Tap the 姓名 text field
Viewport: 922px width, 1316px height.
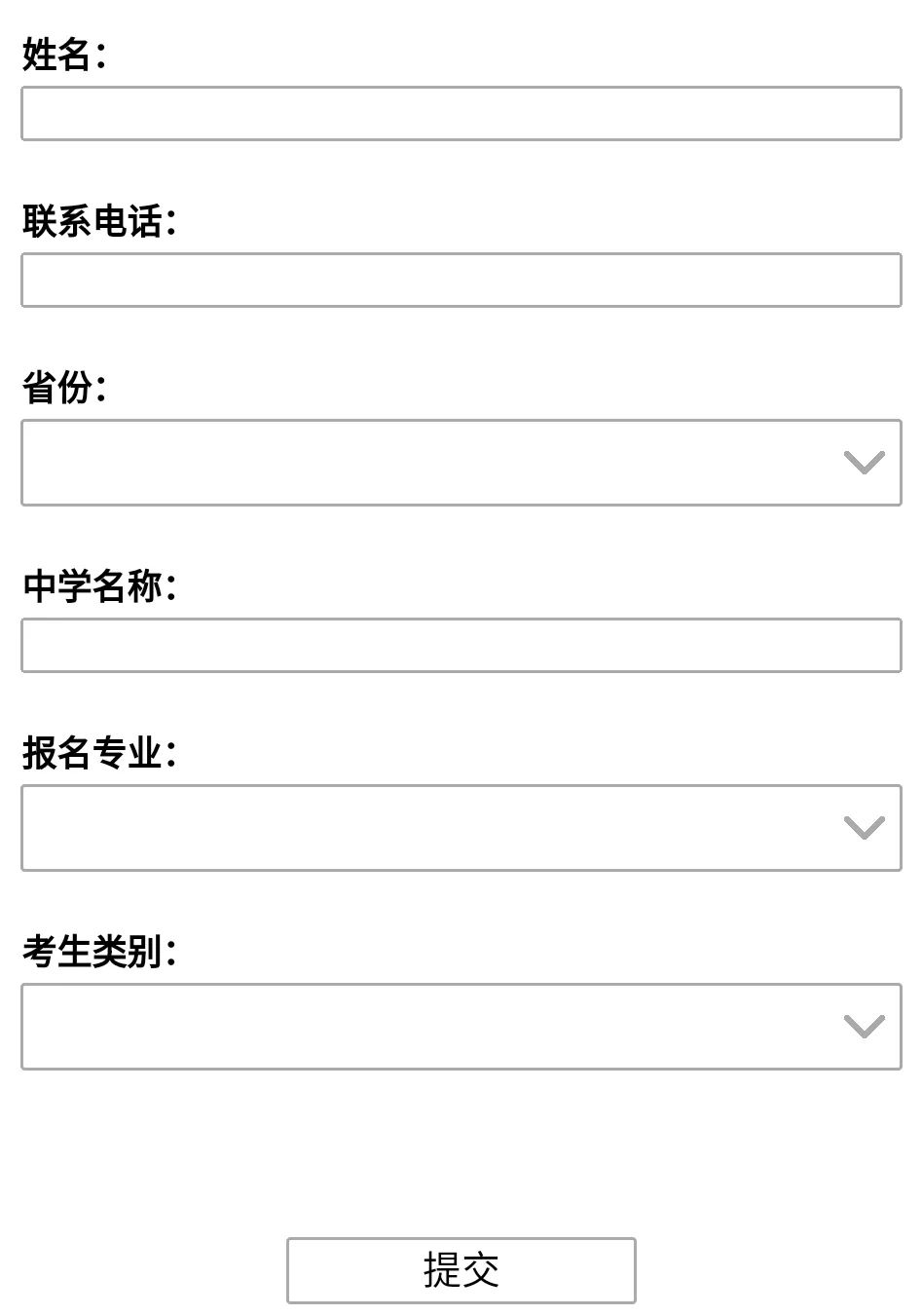461,114
